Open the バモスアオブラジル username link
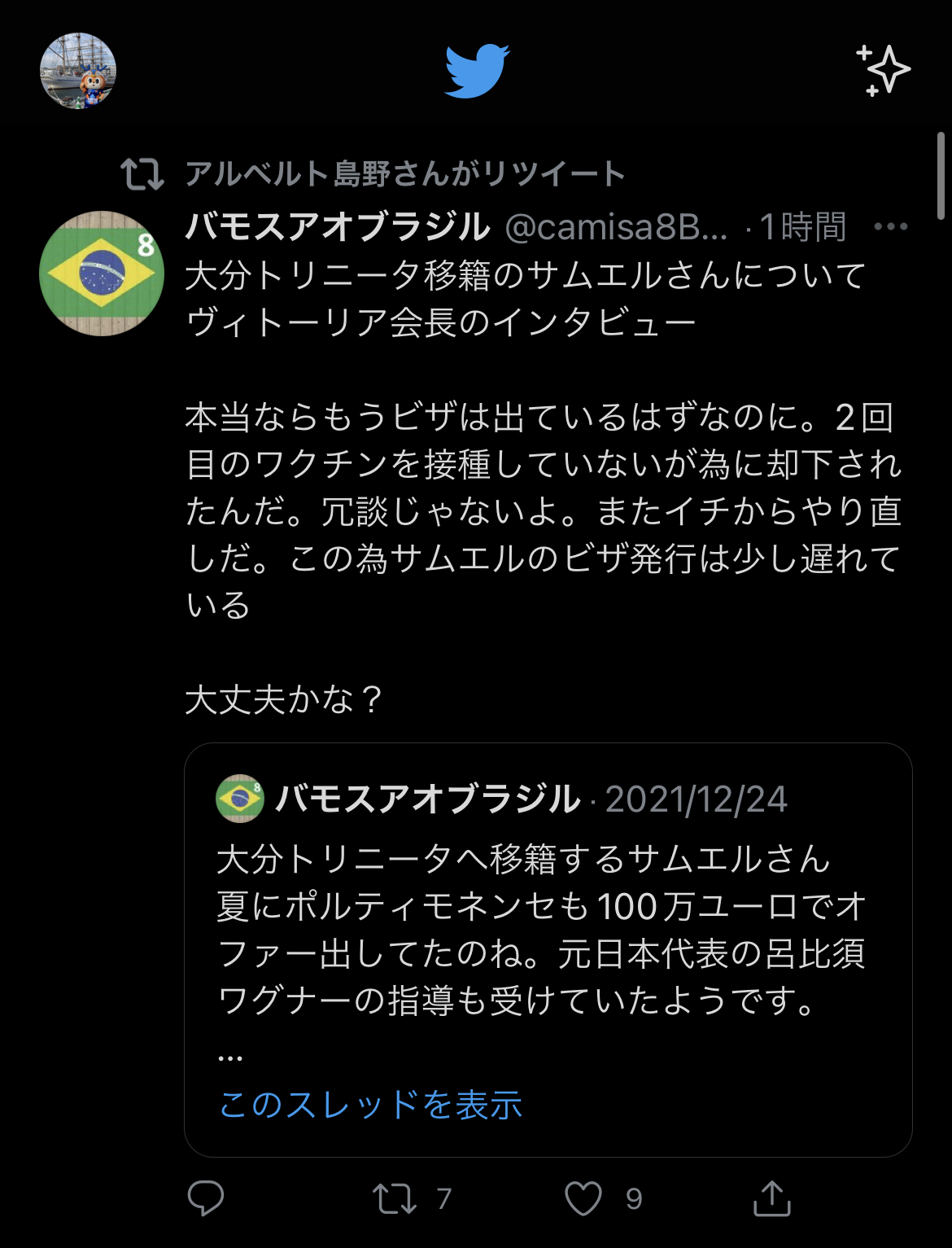 tap(338, 227)
